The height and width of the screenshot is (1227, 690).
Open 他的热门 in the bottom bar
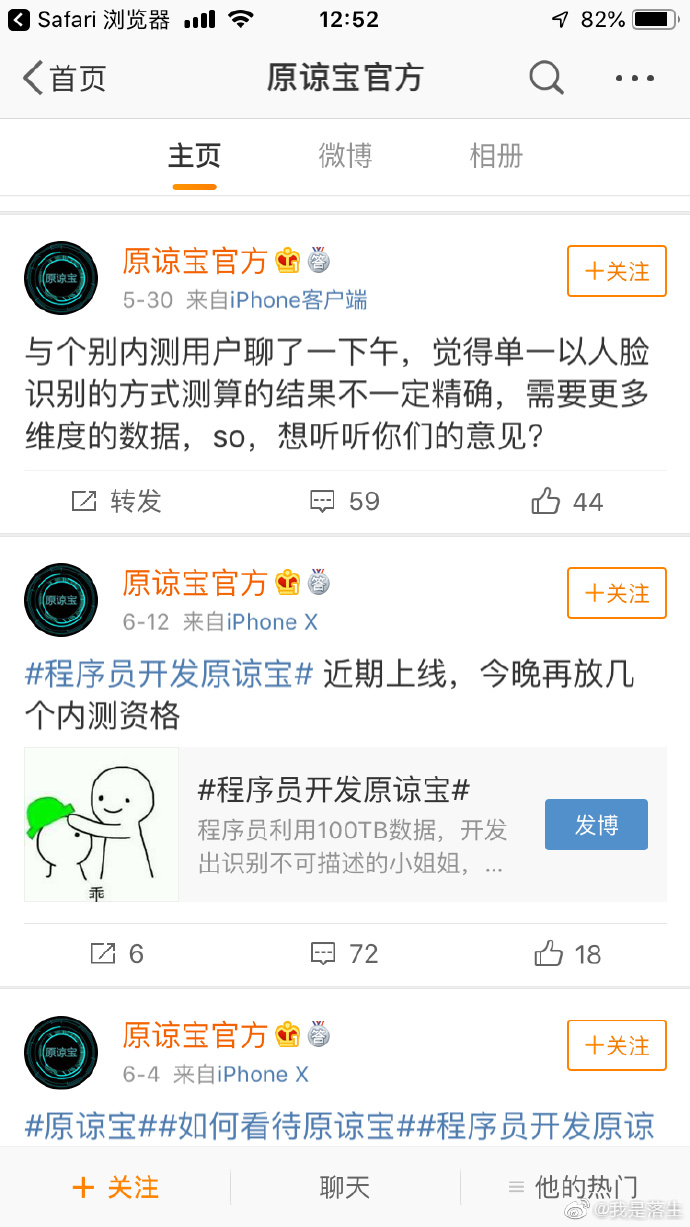[573, 1187]
